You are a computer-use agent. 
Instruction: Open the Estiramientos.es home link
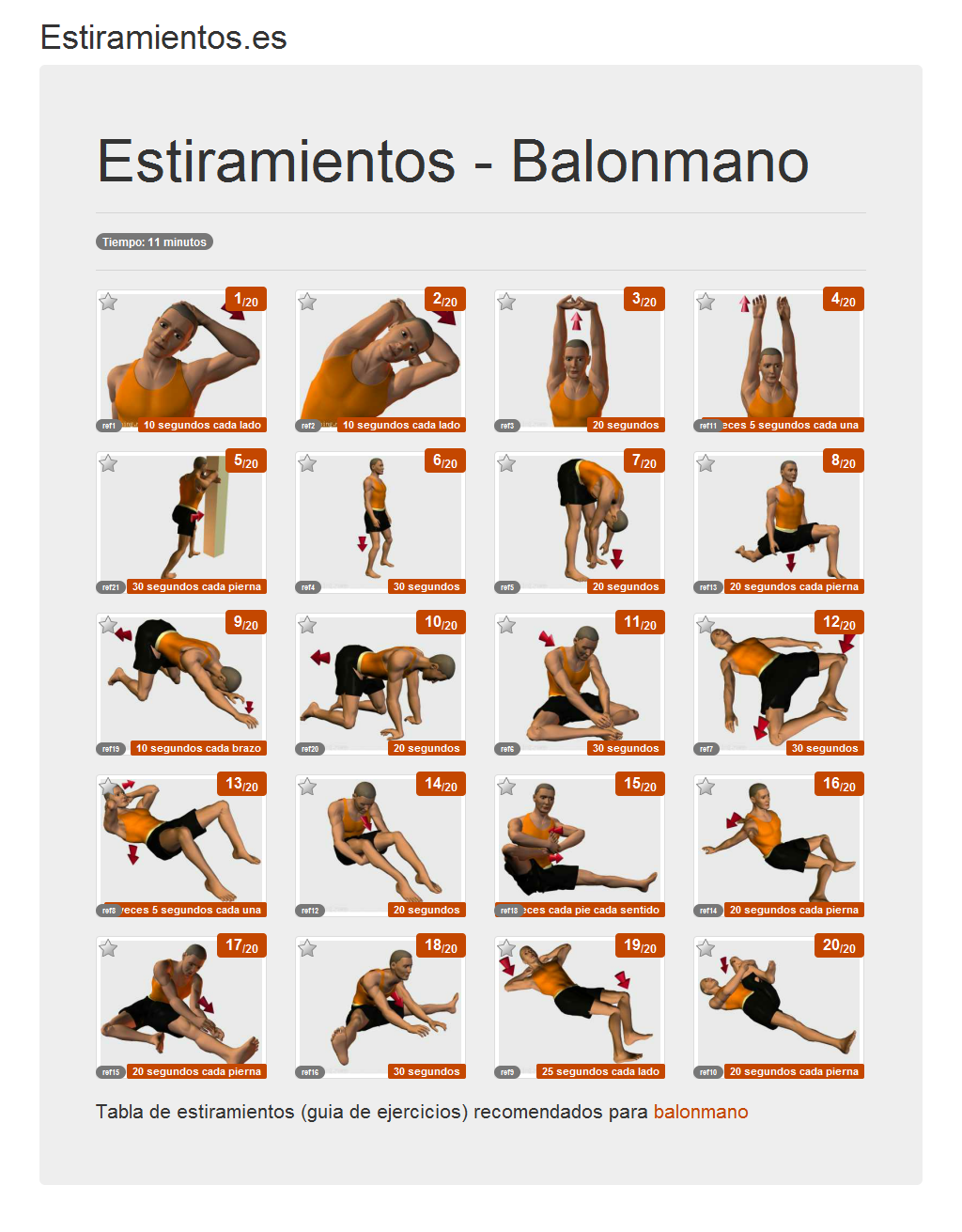coord(163,38)
